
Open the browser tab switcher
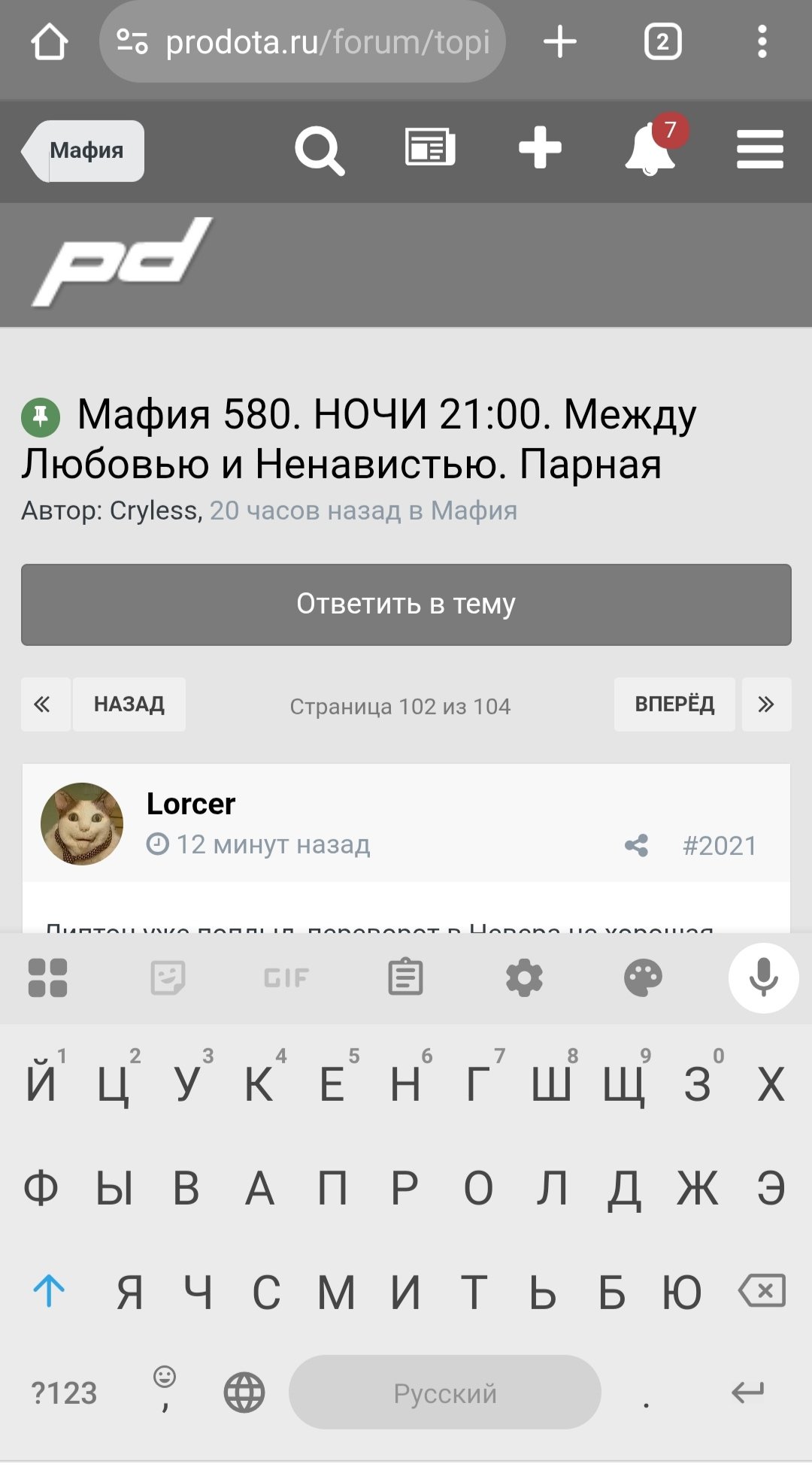[662, 42]
